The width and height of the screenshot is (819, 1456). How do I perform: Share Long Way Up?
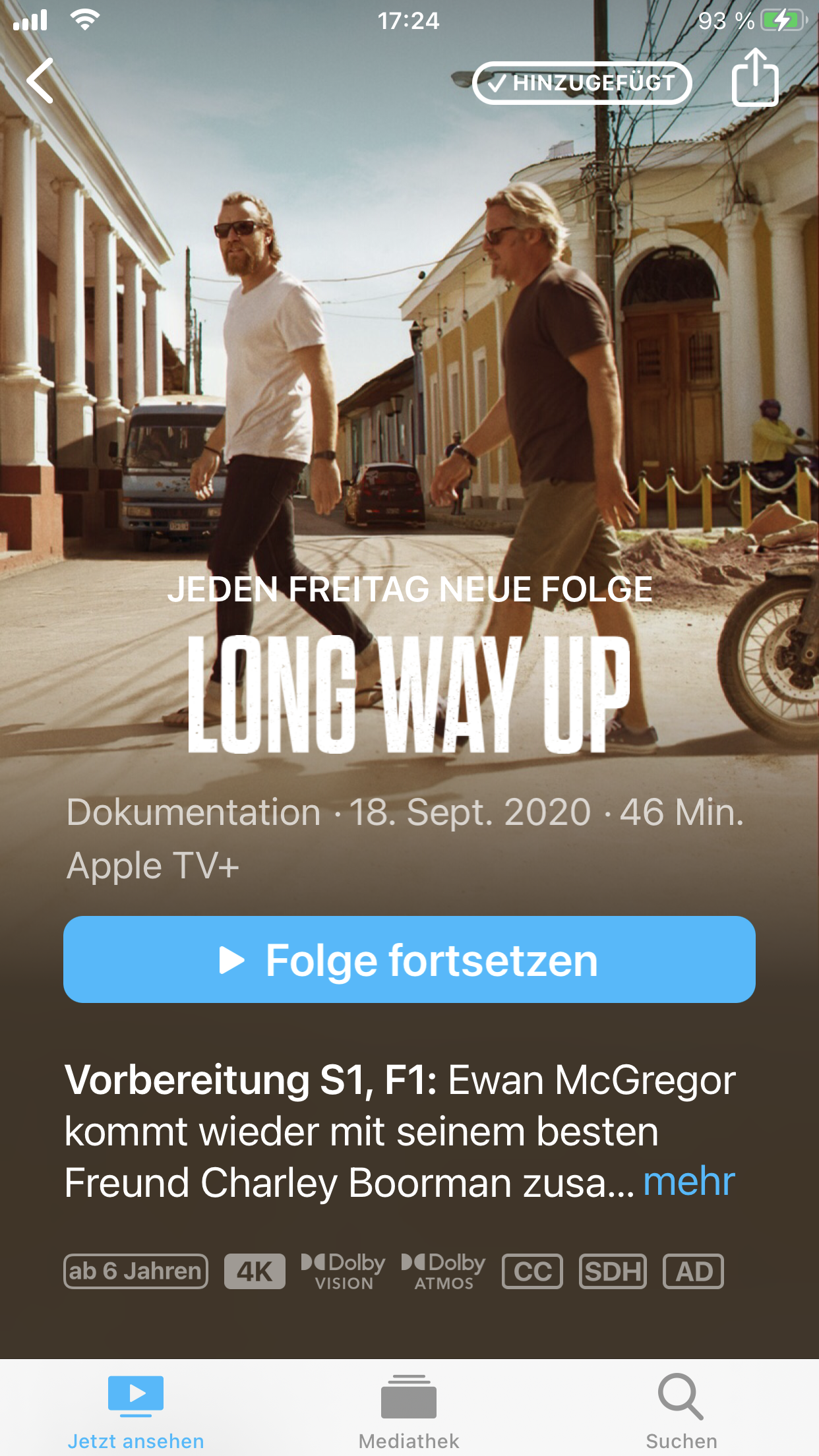click(755, 78)
